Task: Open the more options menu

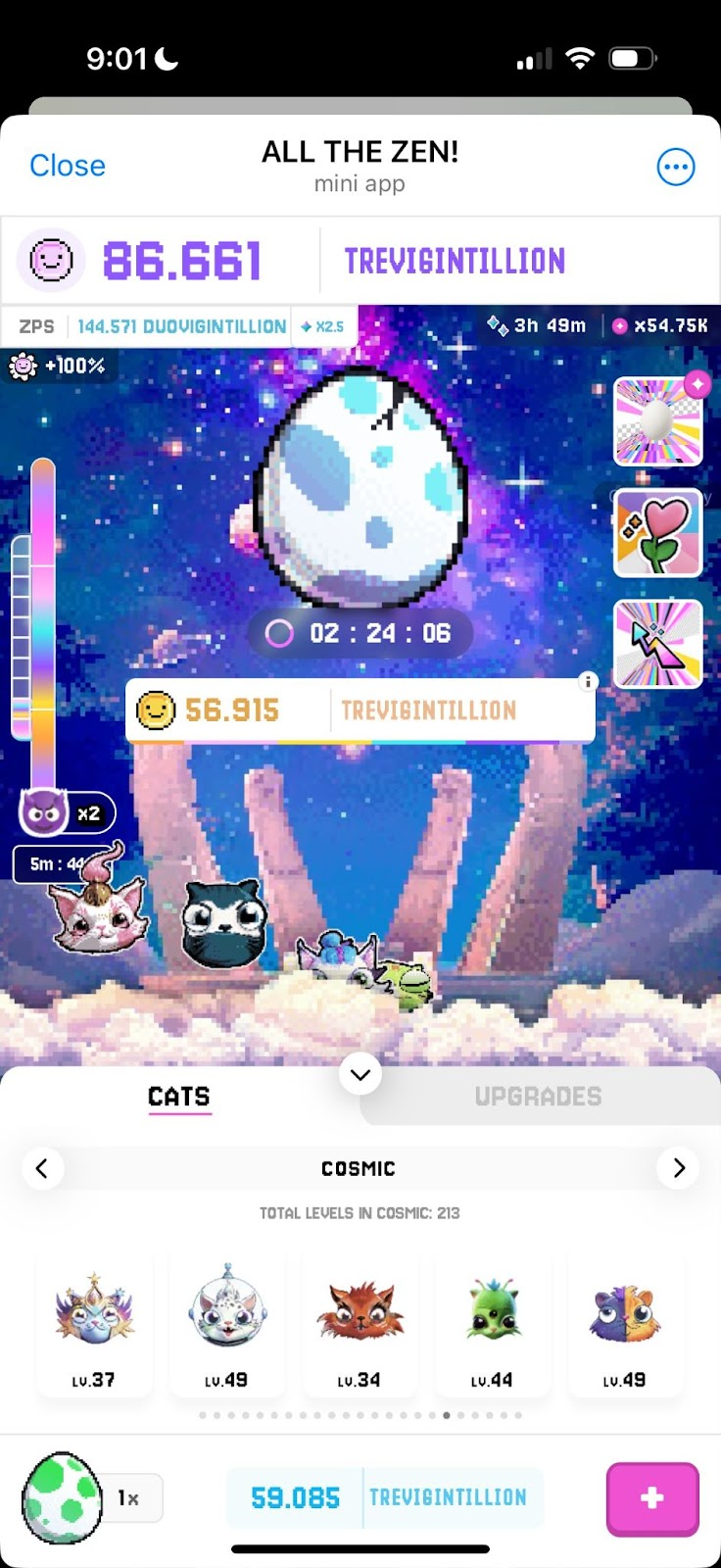Action: click(x=675, y=167)
